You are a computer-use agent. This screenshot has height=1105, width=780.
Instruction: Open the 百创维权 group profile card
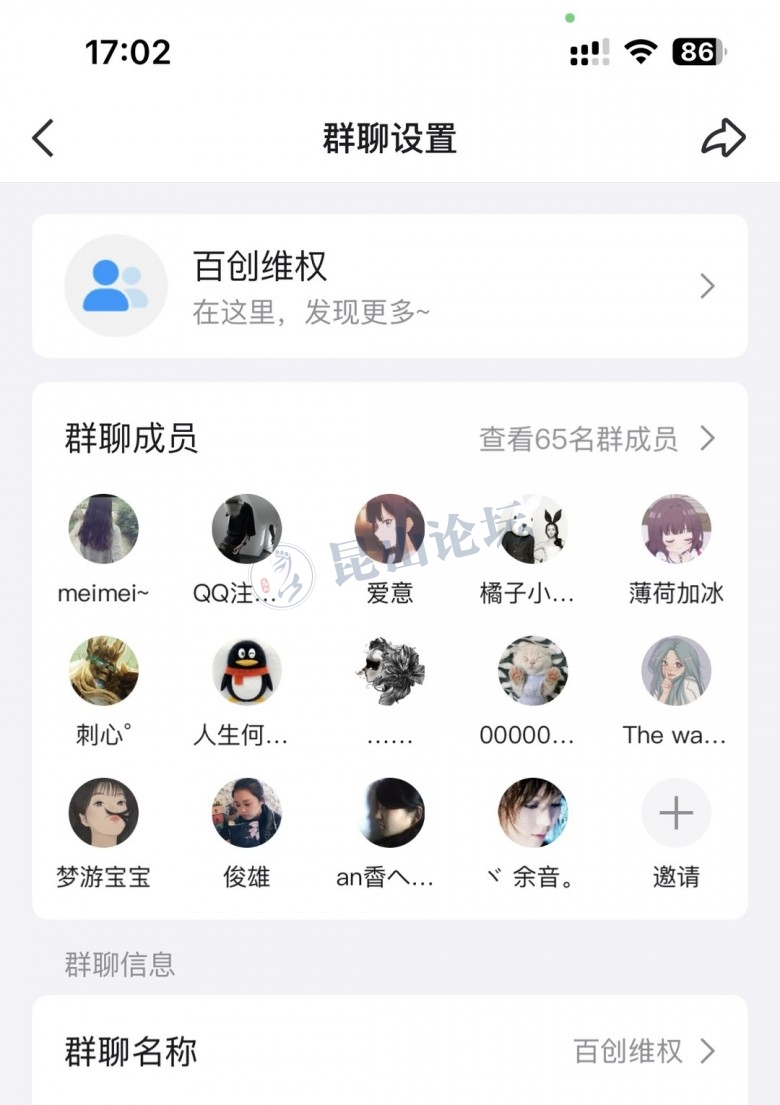(x=390, y=286)
